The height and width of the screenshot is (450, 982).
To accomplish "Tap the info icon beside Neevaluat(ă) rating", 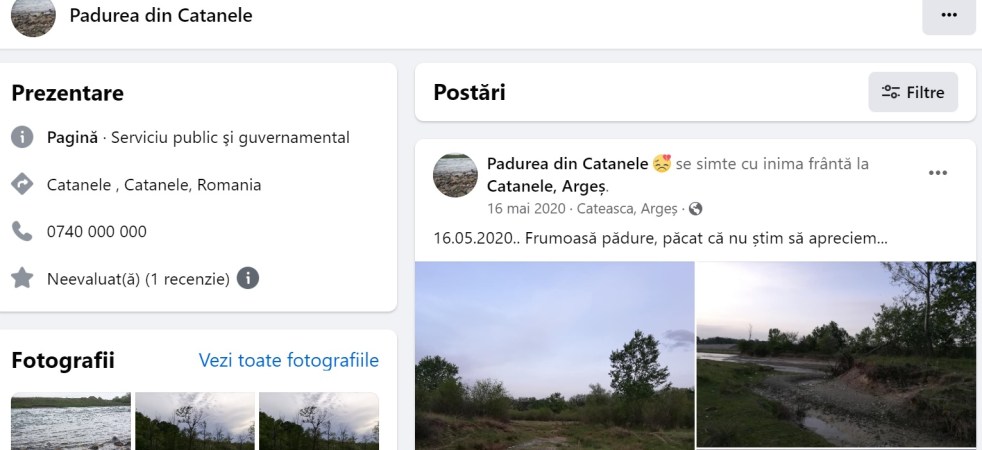I will click(x=248, y=278).
